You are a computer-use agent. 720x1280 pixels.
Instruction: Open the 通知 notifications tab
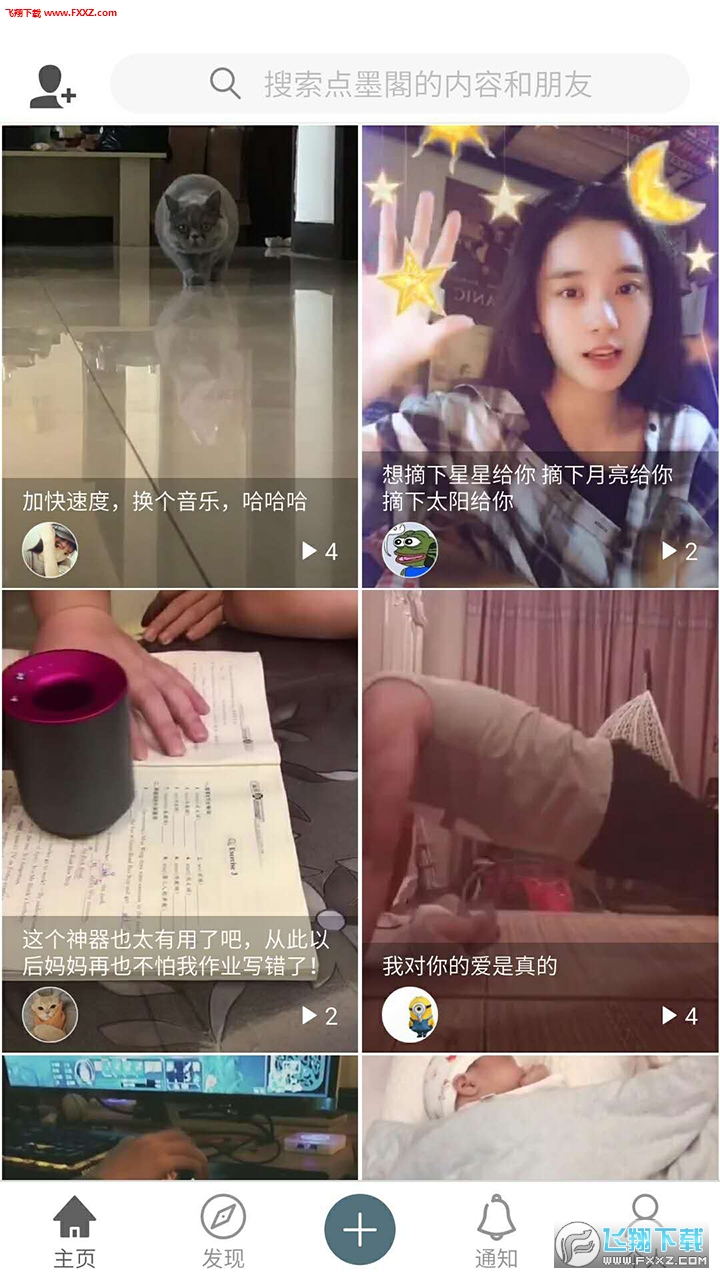pos(496,1232)
